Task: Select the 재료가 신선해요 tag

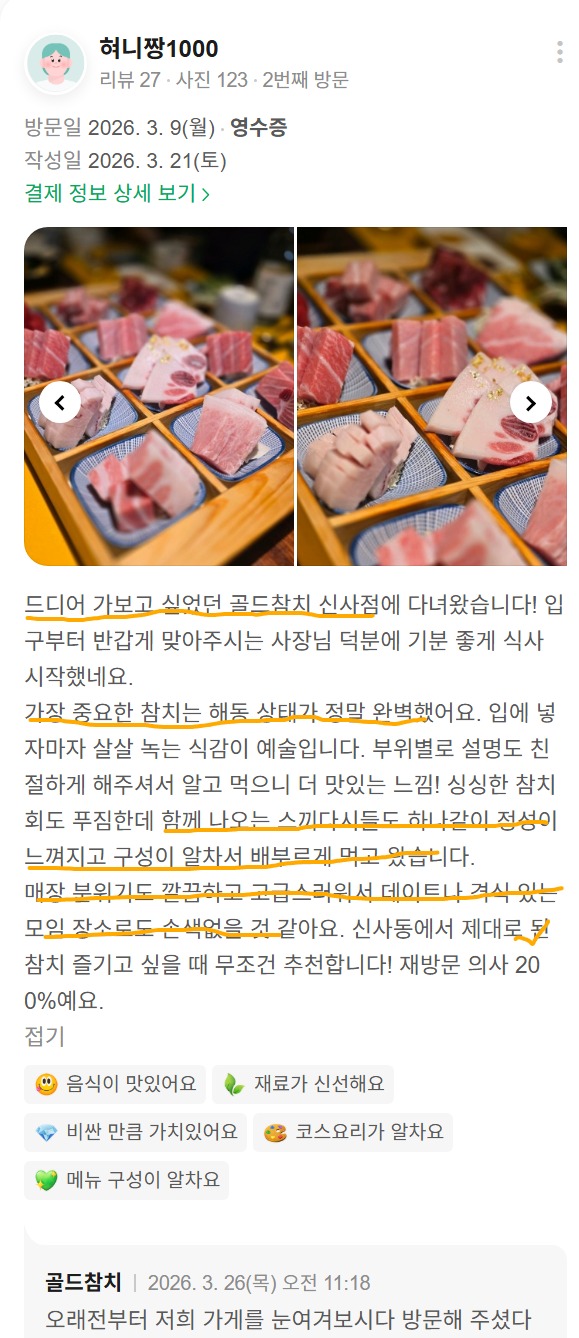Action: [303, 1084]
